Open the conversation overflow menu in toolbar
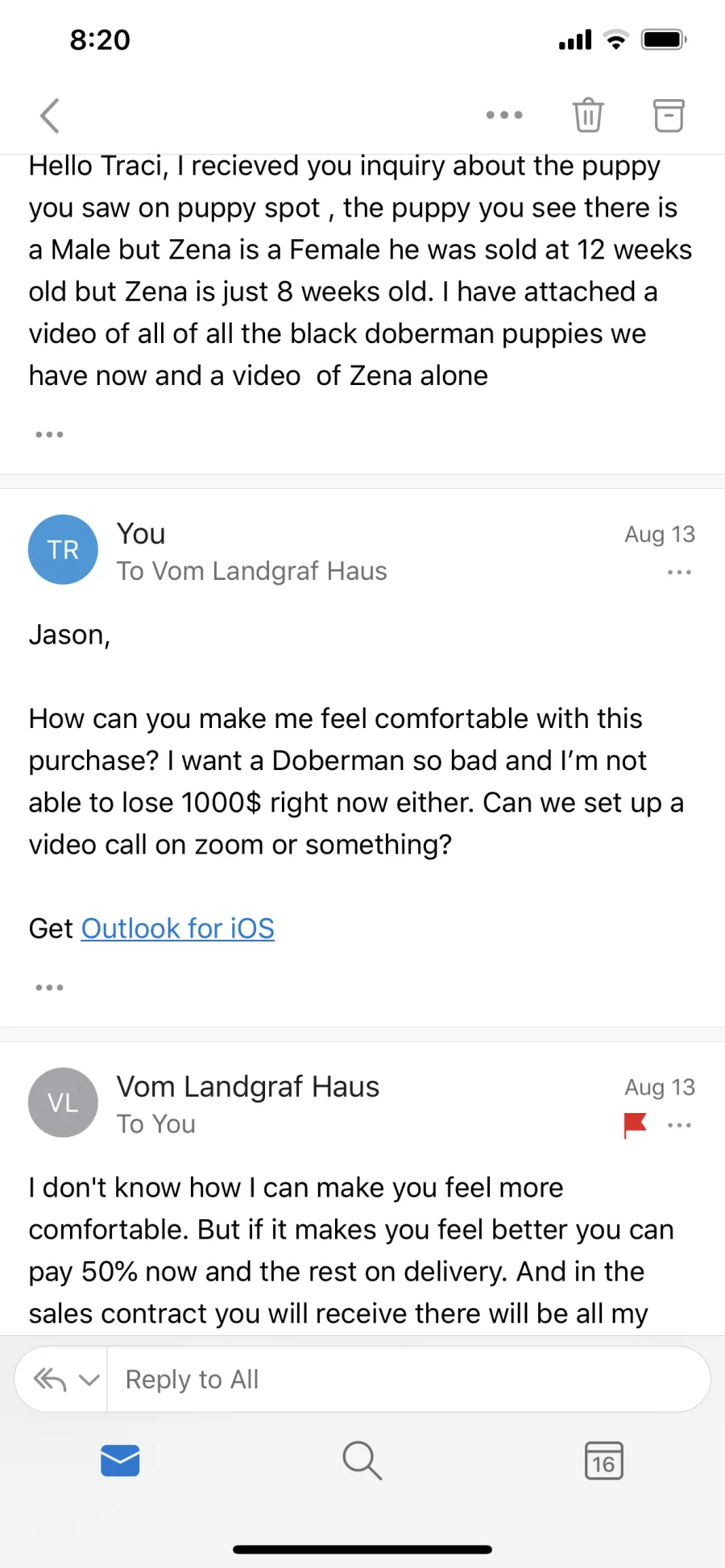 click(504, 115)
